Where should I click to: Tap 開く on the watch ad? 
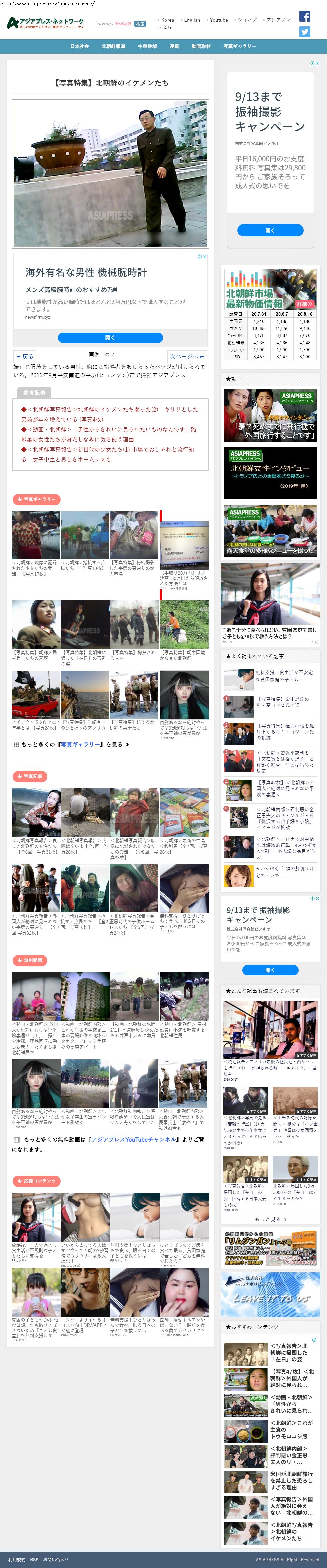(110, 337)
